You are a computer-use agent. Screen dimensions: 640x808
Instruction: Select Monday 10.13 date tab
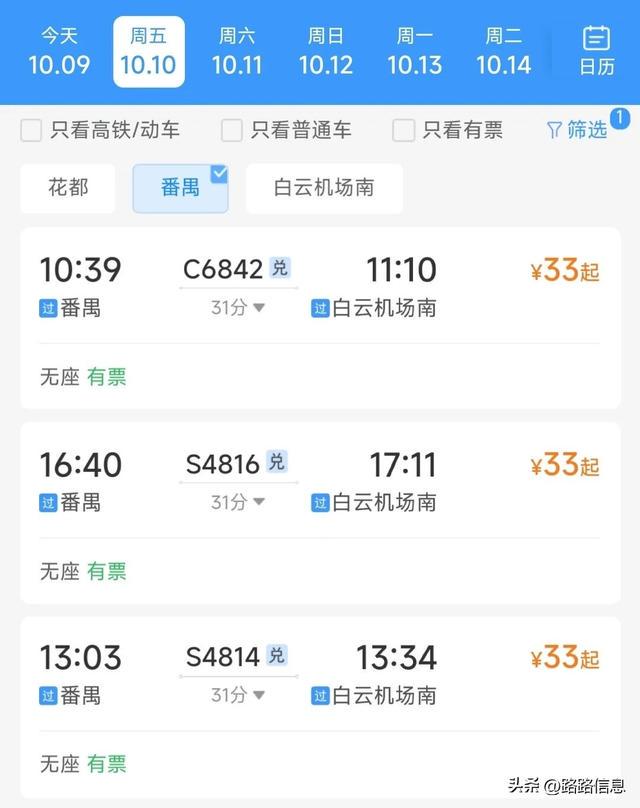415,52
